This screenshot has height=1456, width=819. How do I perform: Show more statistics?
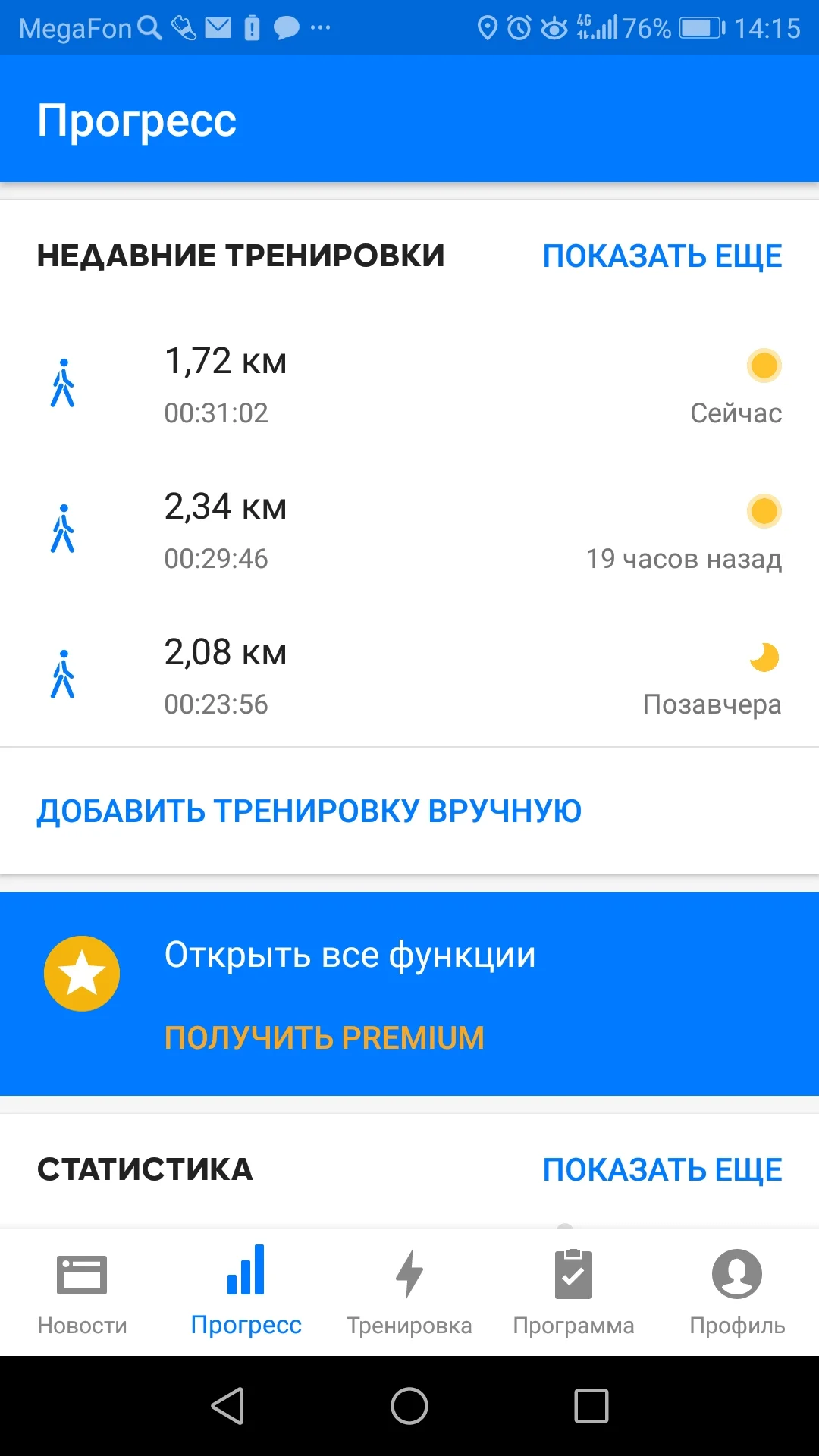[662, 1169]
